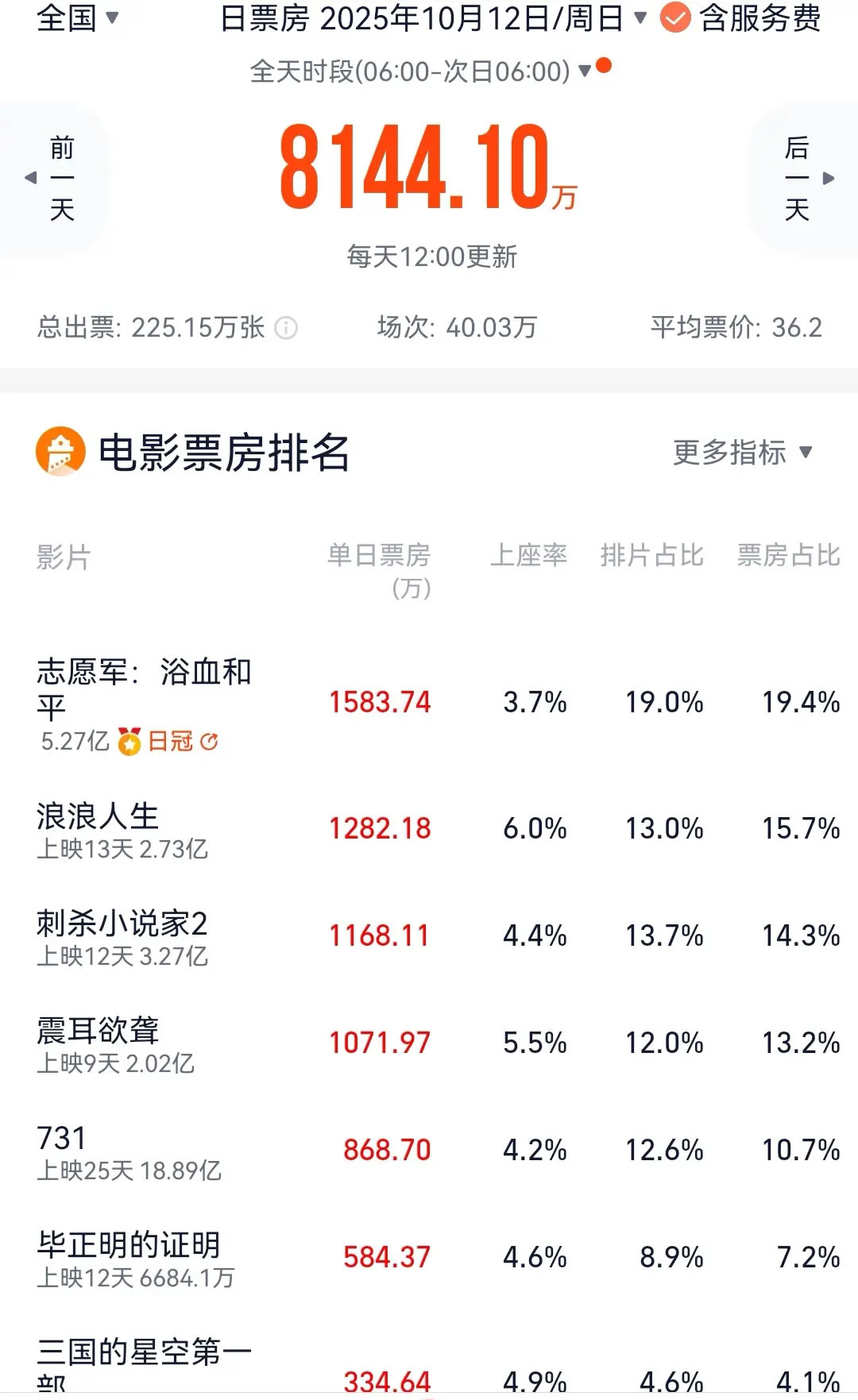Expand the 更多指标 dropdown
Image resolution: width=858 pixels, height=1400 pixels.
click(742, 453)
